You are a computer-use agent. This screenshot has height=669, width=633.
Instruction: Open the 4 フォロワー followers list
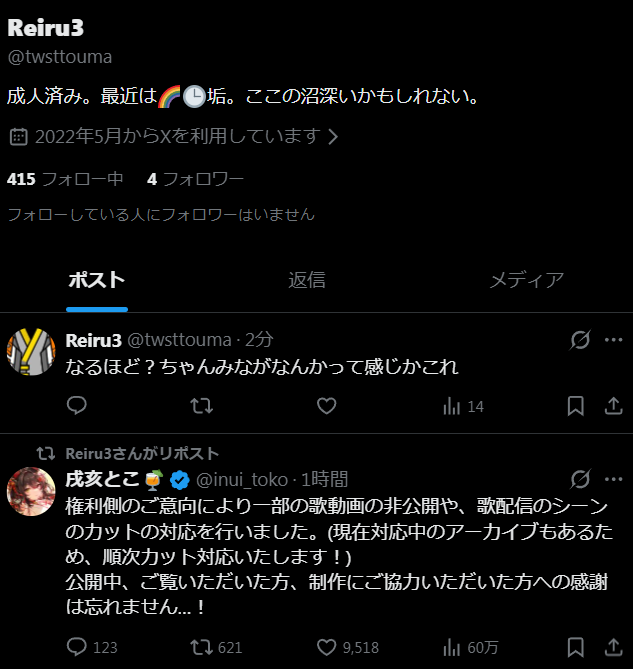(x=195, y=179)
